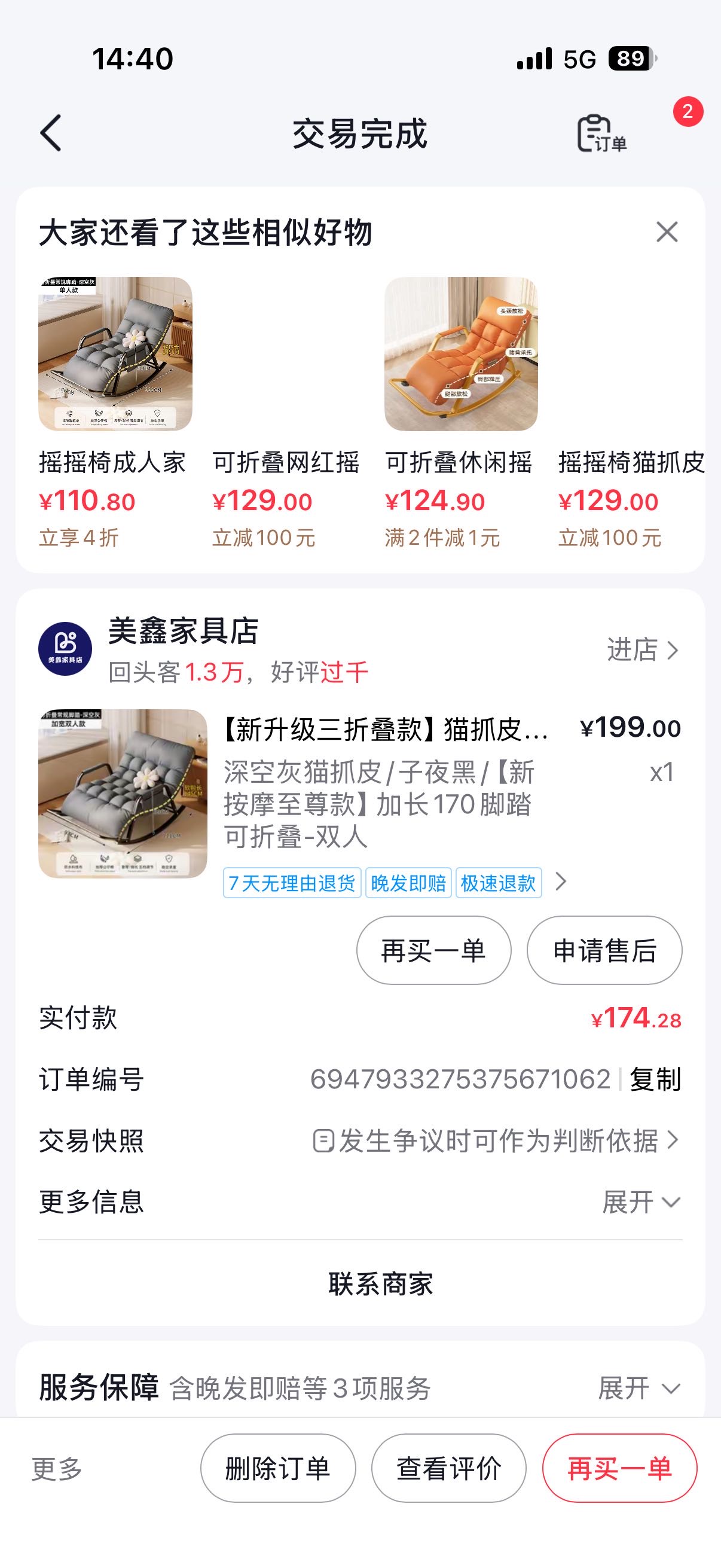The height and width of the screenshot is (1568, 721).
Task: View the 可折叠网红摇 recommended item
Action: click(x=287, y=463)
